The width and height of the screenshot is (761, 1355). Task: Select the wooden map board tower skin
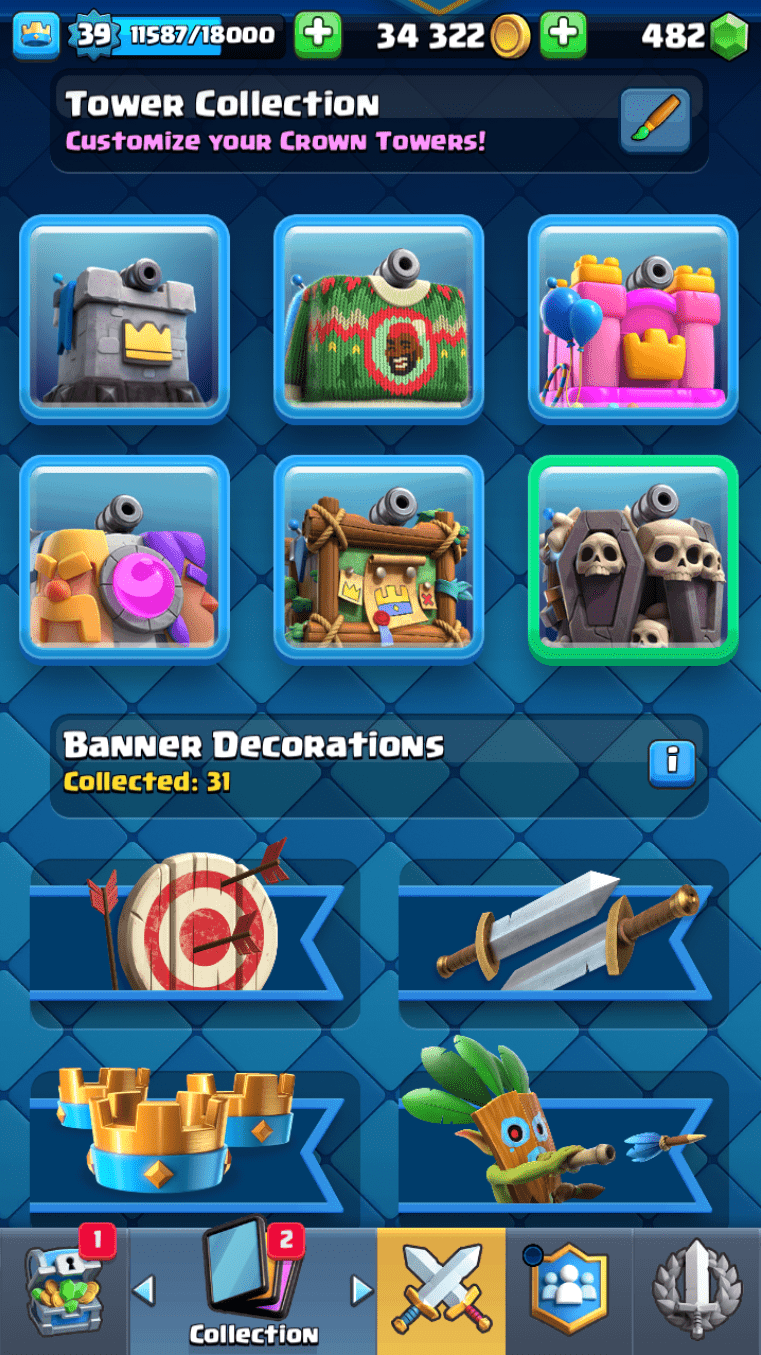[x=378, y=560]
